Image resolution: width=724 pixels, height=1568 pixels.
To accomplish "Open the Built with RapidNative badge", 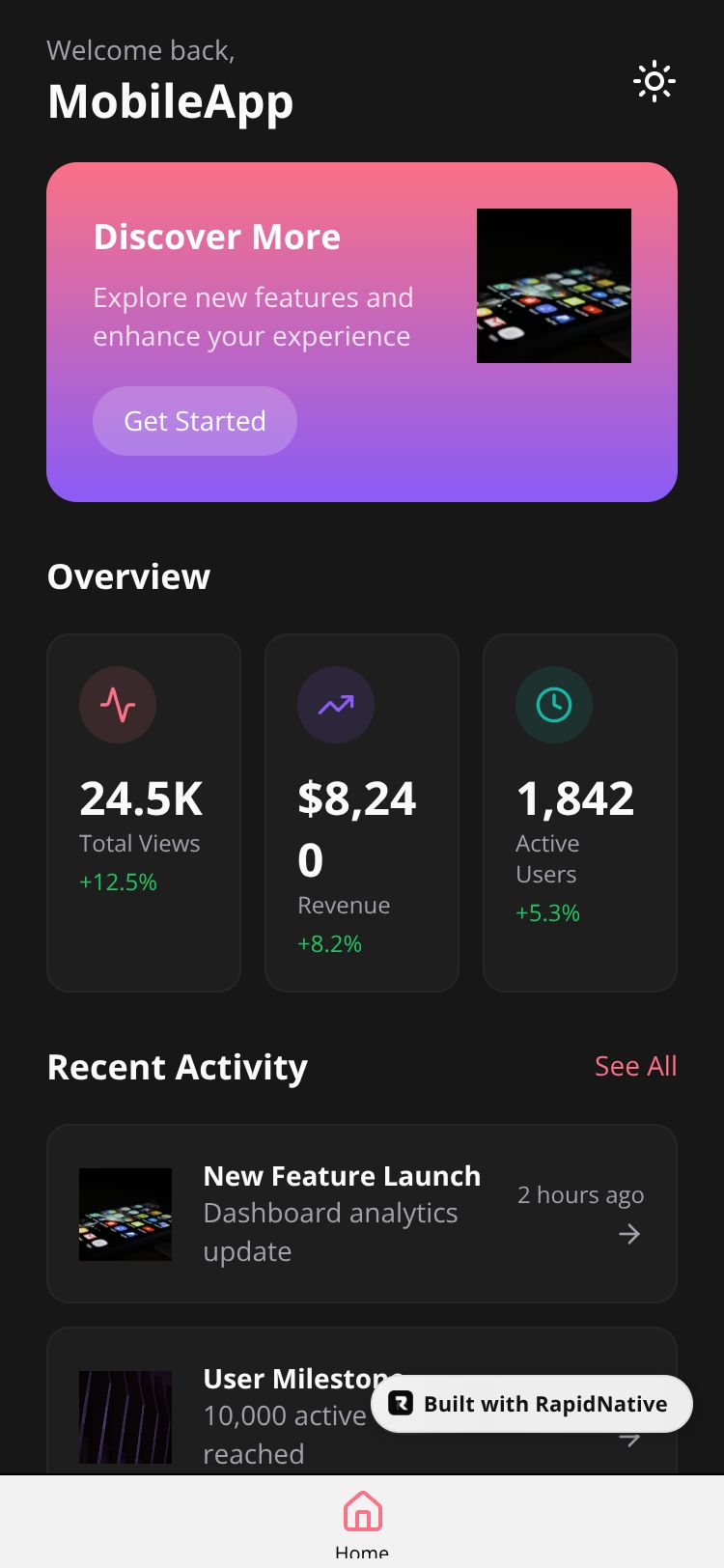I will 532,1404.
